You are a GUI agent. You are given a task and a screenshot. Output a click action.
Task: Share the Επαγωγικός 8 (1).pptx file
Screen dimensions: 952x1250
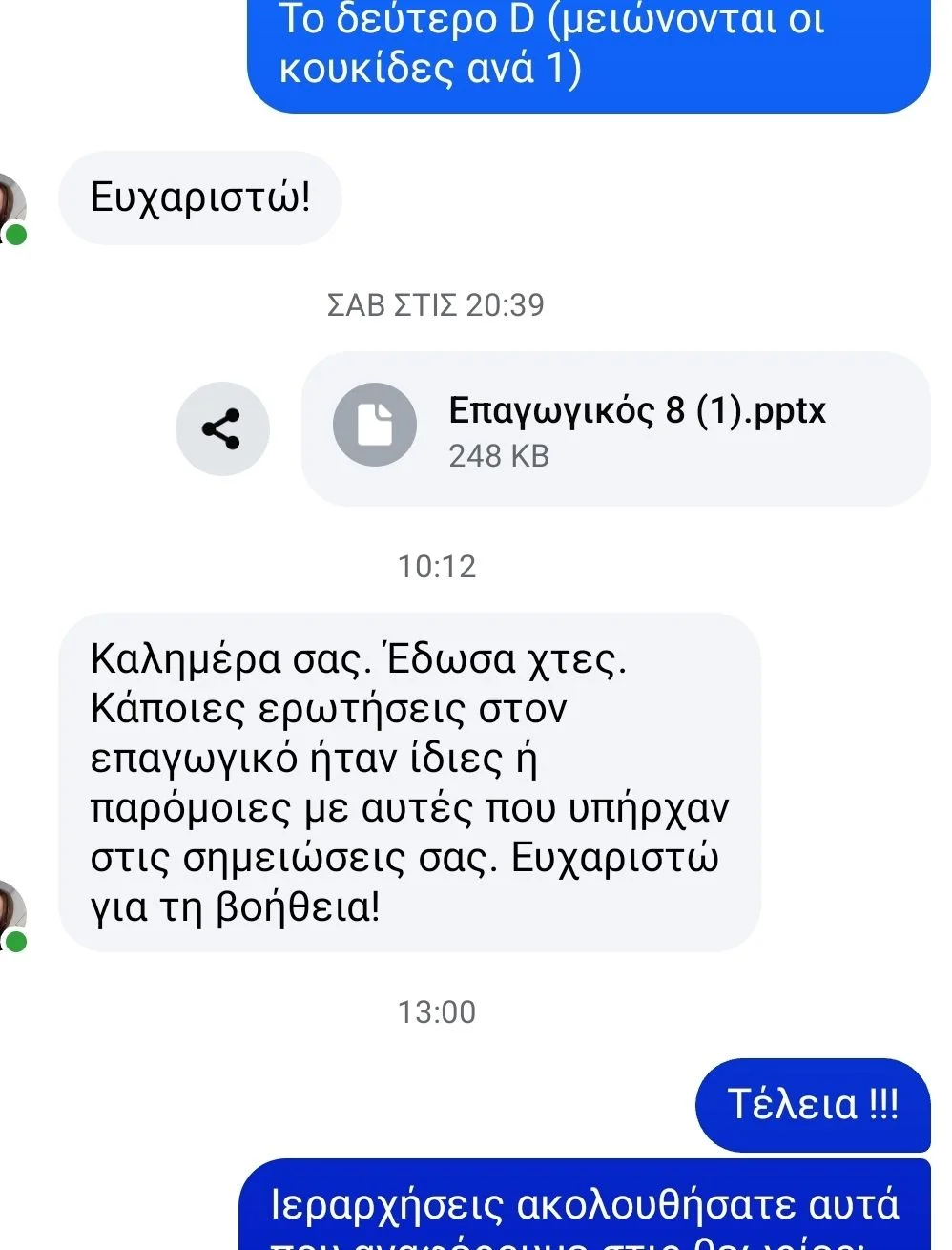click(x=222, y=428)
